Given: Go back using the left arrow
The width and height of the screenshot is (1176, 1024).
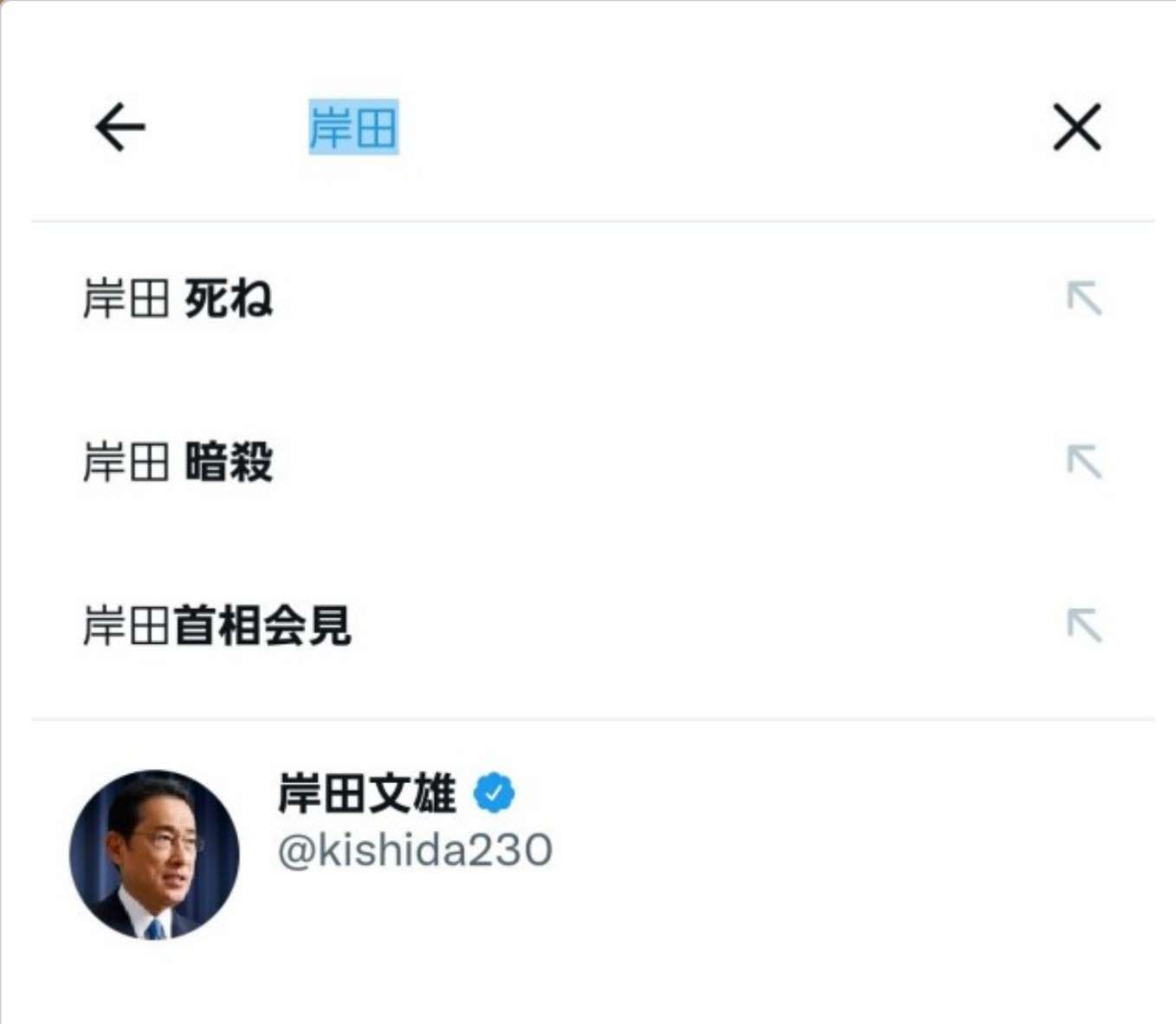Looking at the screenshot, I should click(120, 127).
